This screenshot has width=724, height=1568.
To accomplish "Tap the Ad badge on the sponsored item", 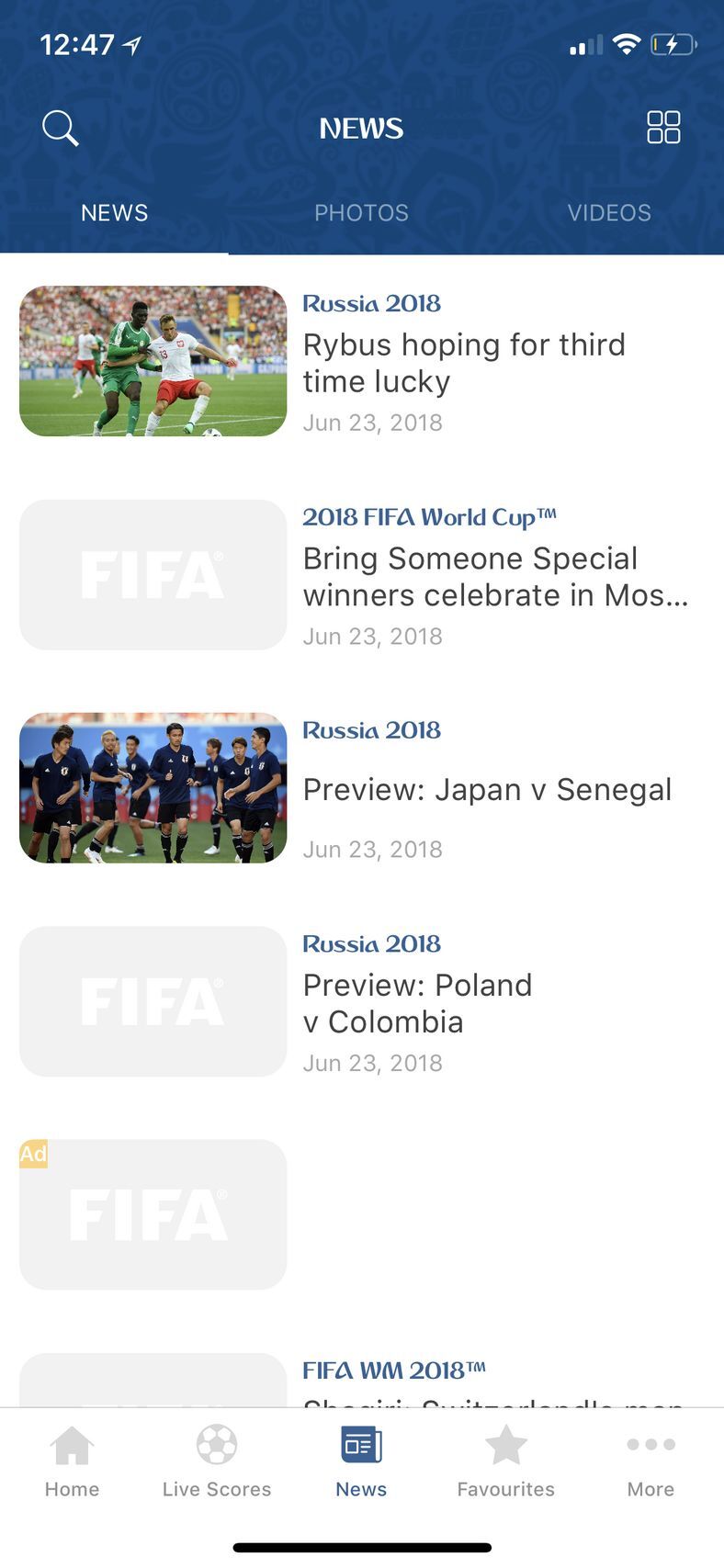I will click(34, 1156).
